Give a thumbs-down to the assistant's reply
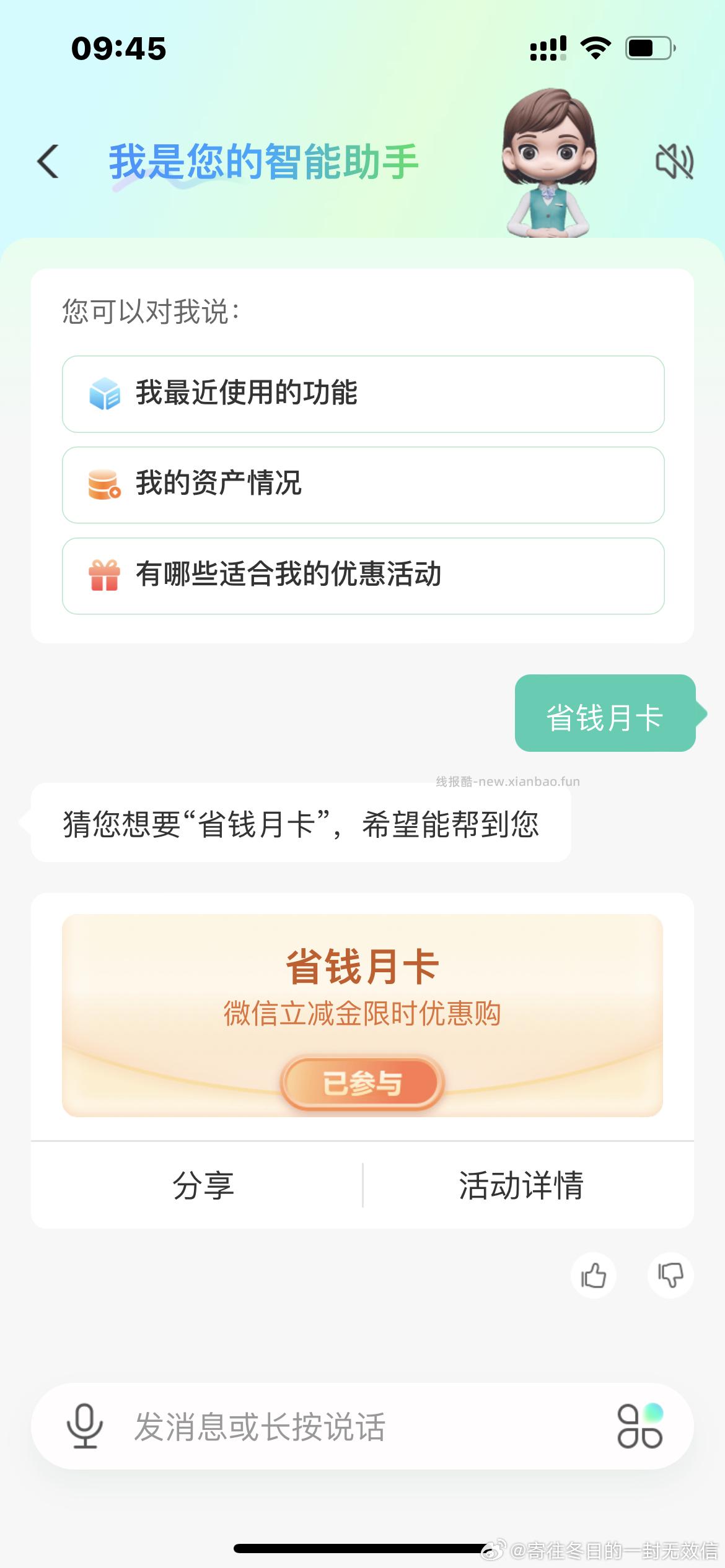Image resolution: width=725 pixels, height=1568 pixels. point(671,1275)
